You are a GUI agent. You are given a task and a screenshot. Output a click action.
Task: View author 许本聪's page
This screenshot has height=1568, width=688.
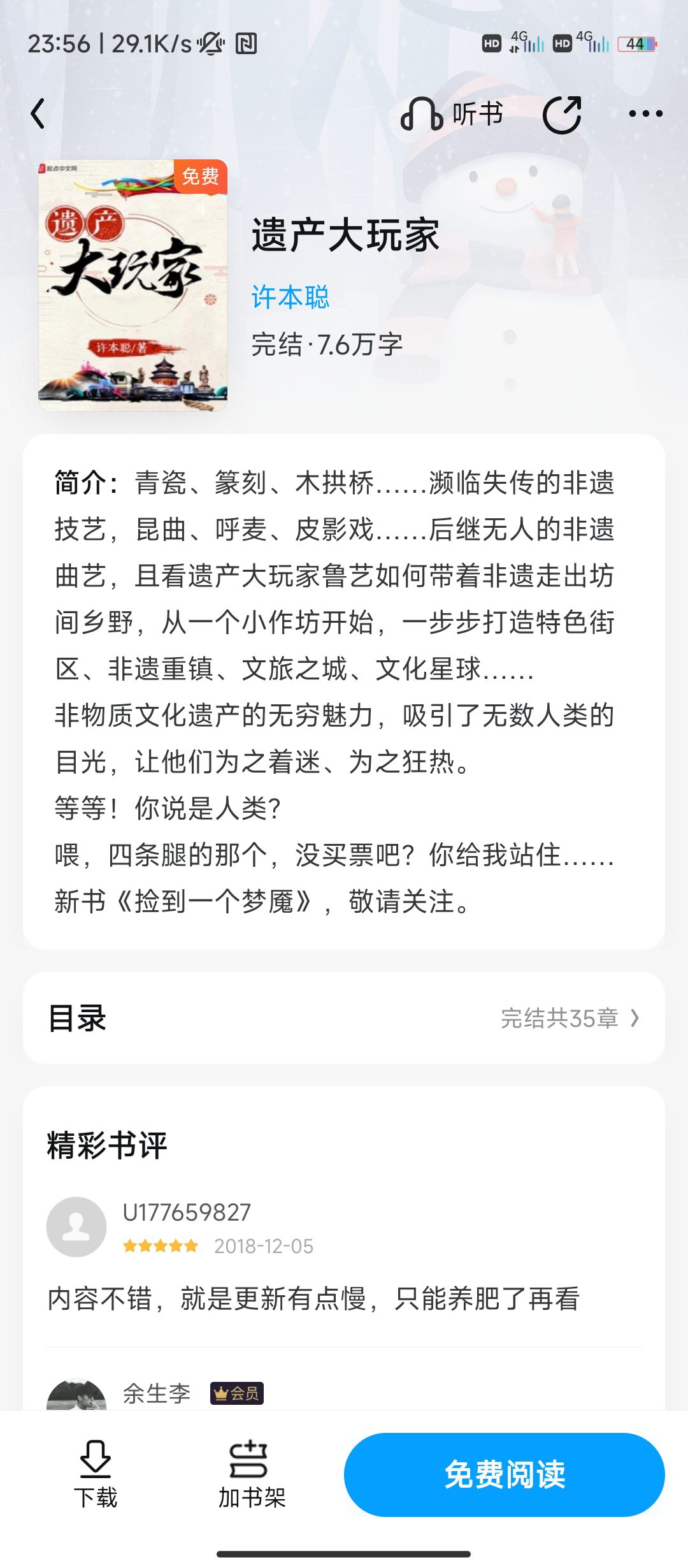[290, 297]
